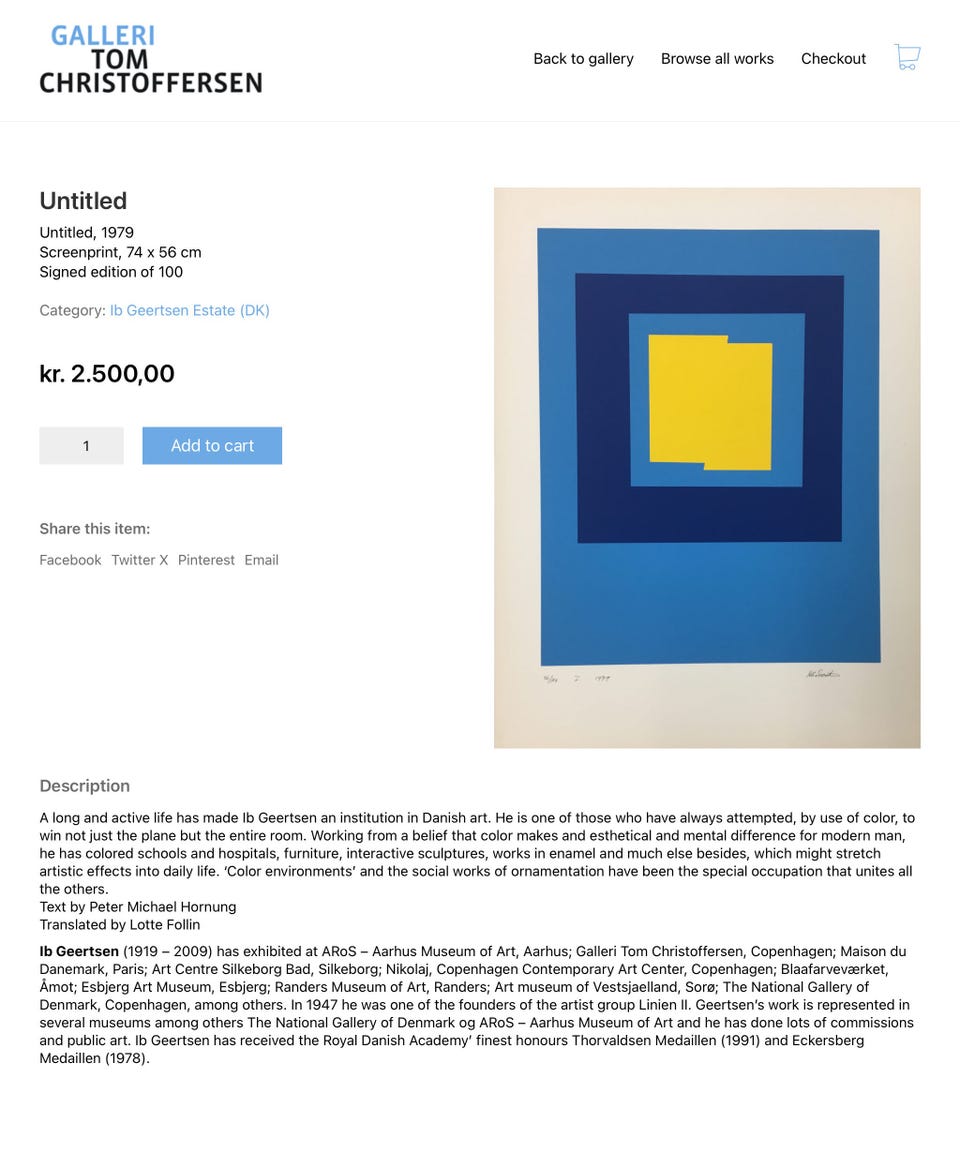Viewport: 960px width, 1153px height.
Task: Share this artwork on Pinterest
Action: tap(206, 560)
